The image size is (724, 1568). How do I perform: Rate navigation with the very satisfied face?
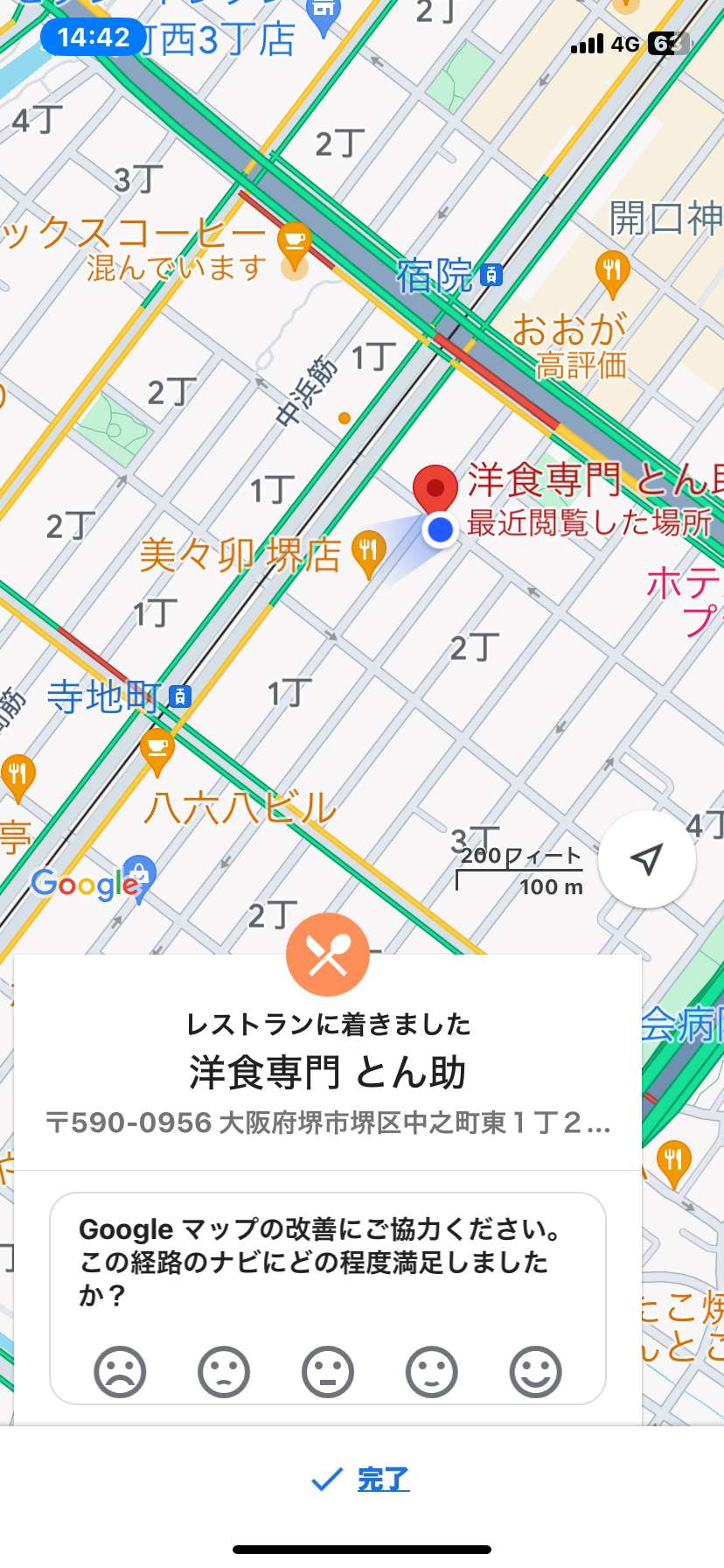[x=536, y=1371]
